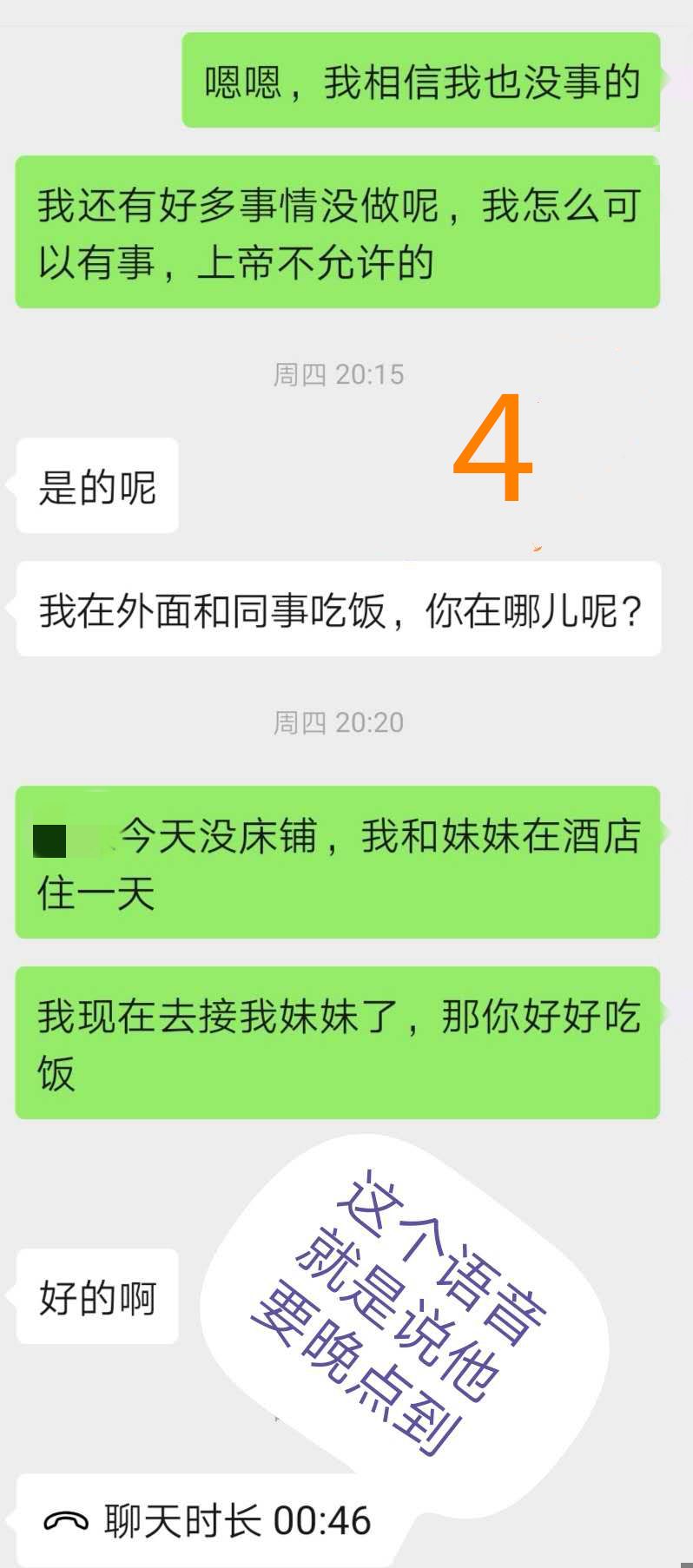This screenshot has width=693, height=1568.
Task: Tap the bubble about staying at a hotel
Action: coord(339,860)
